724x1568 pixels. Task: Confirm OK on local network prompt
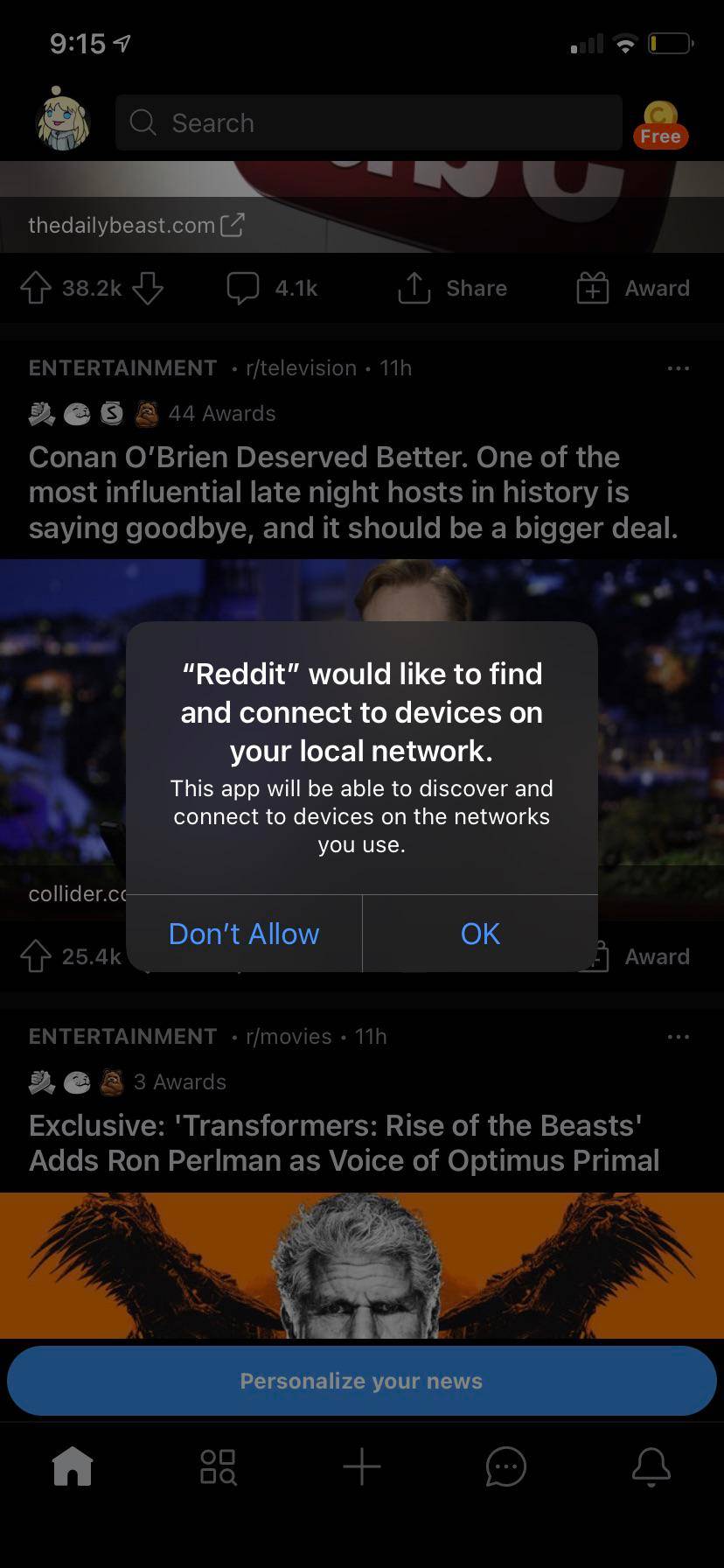point(480,934)
